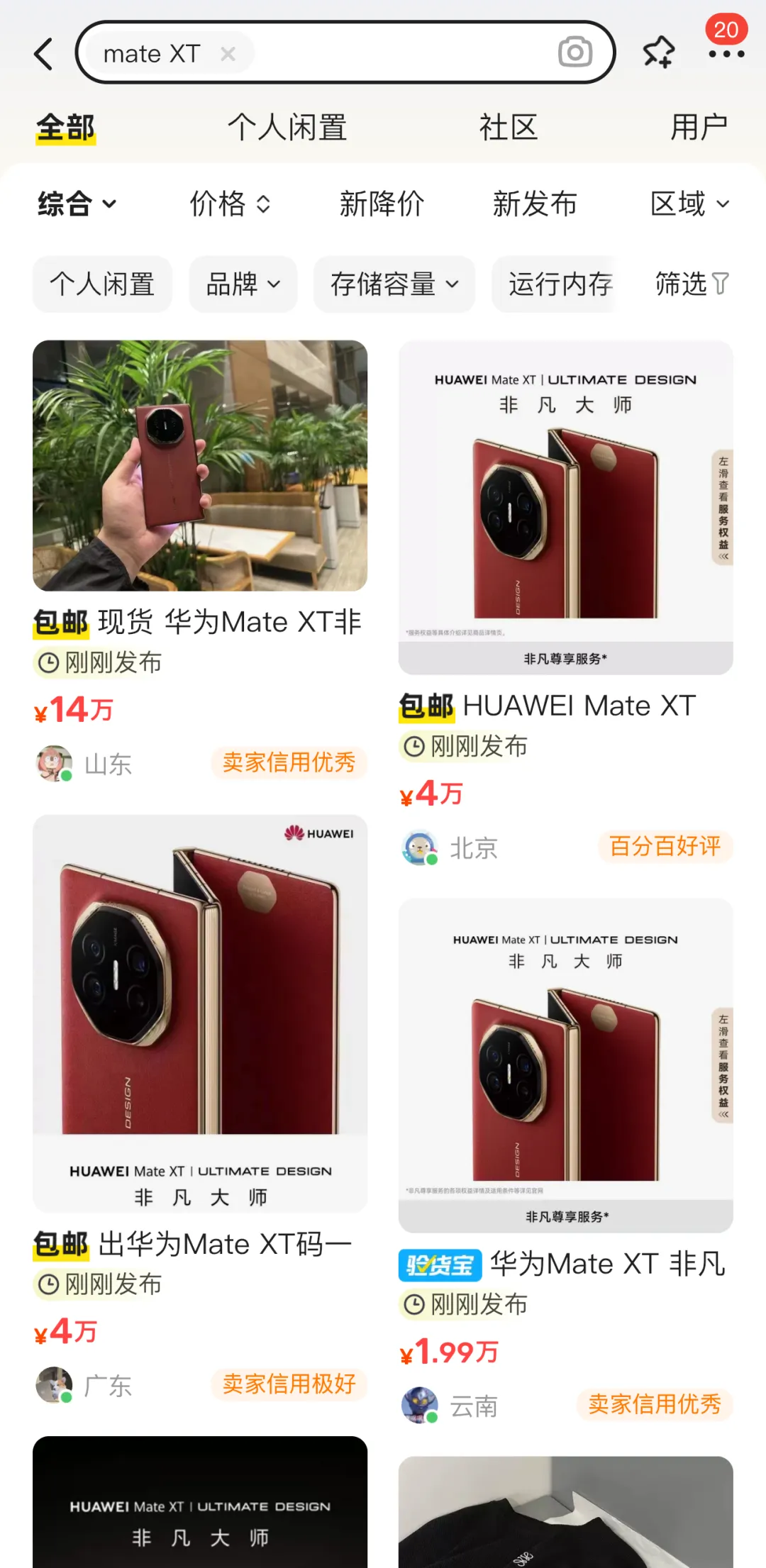Select the 个人闲置 filter chip

[x=102, y=284]
